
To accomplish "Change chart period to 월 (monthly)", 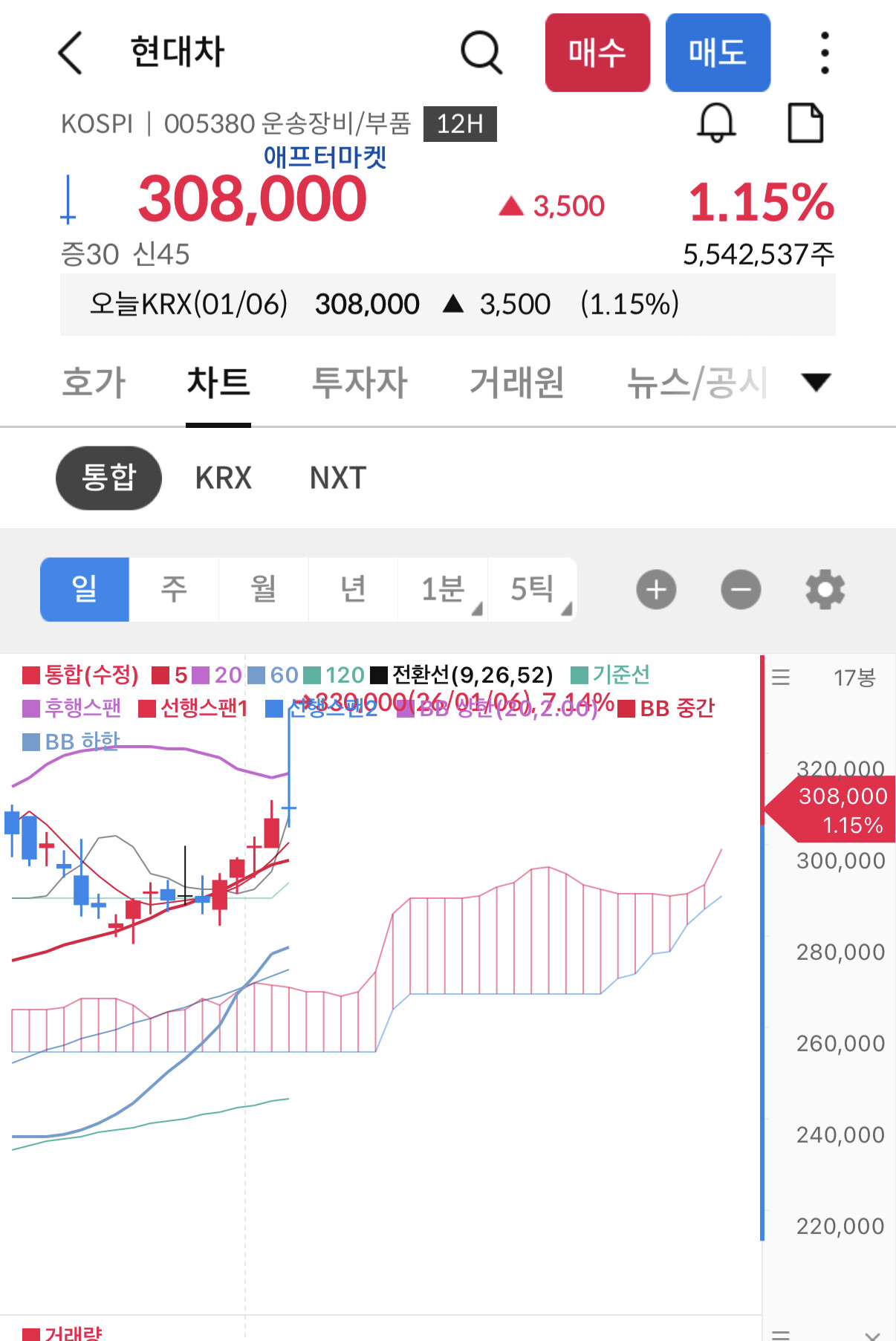I will point(264,589).
